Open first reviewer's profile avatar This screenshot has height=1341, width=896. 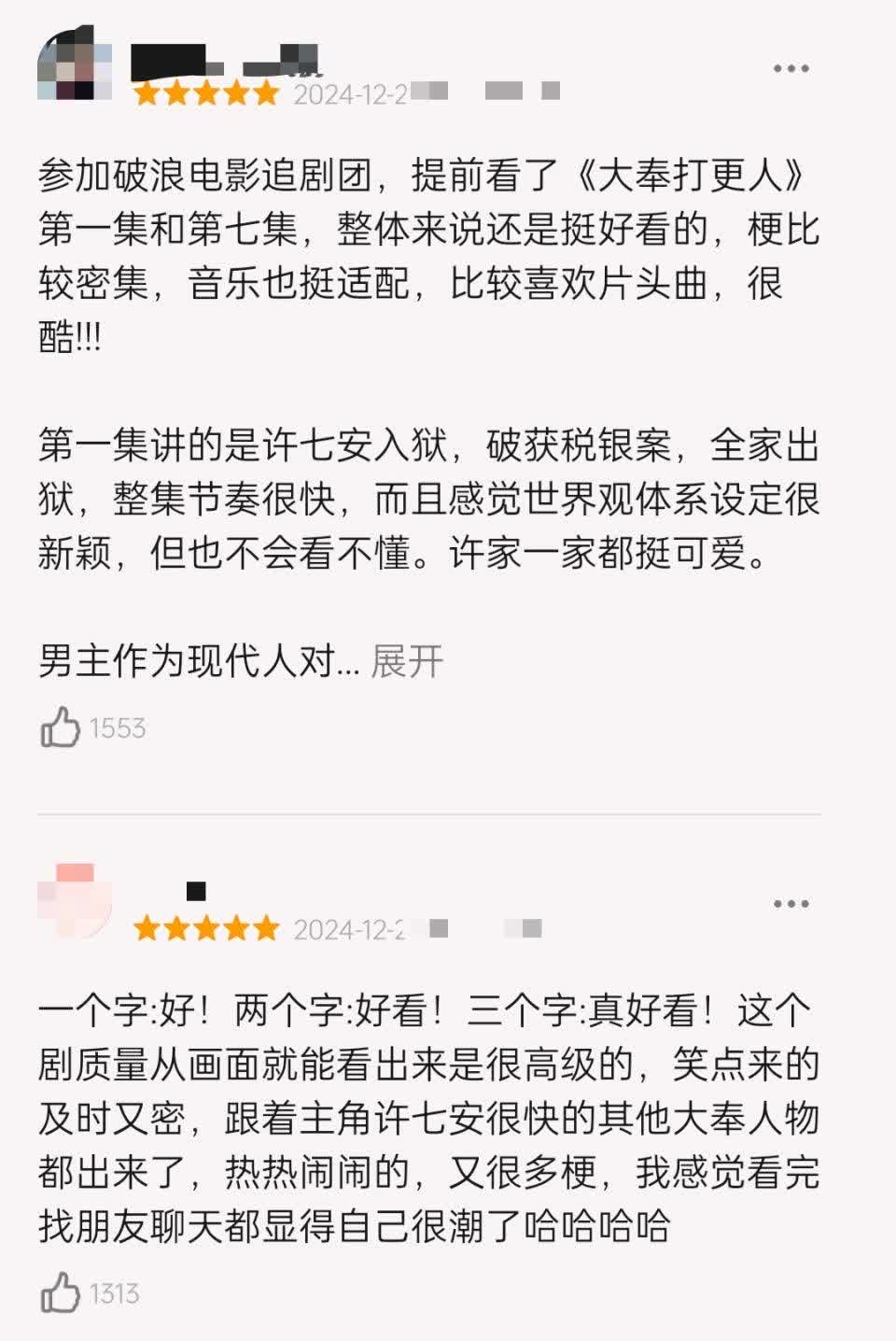click(75, 65)
